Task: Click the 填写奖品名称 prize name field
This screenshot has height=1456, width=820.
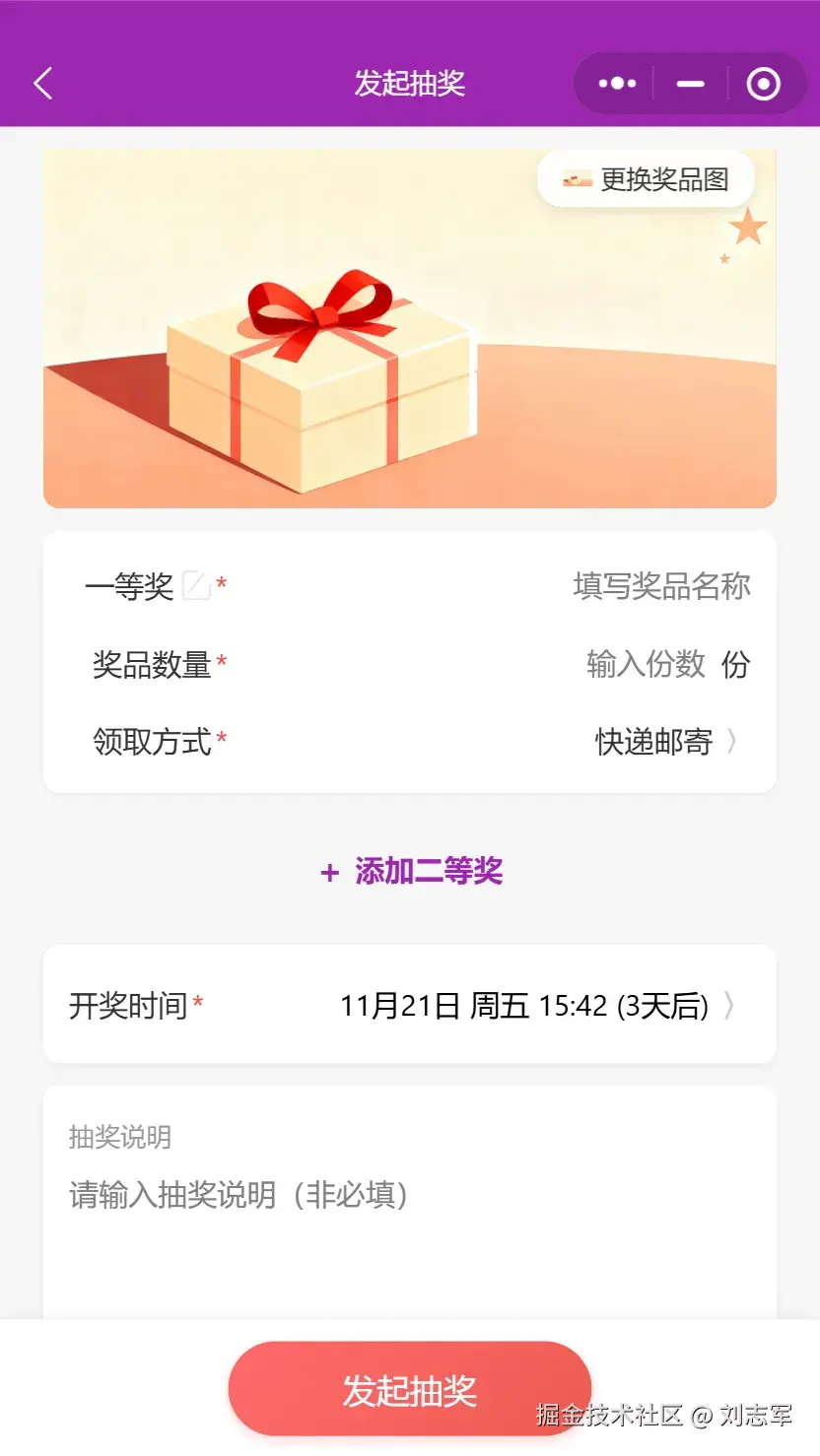Action: pos(663,584)
